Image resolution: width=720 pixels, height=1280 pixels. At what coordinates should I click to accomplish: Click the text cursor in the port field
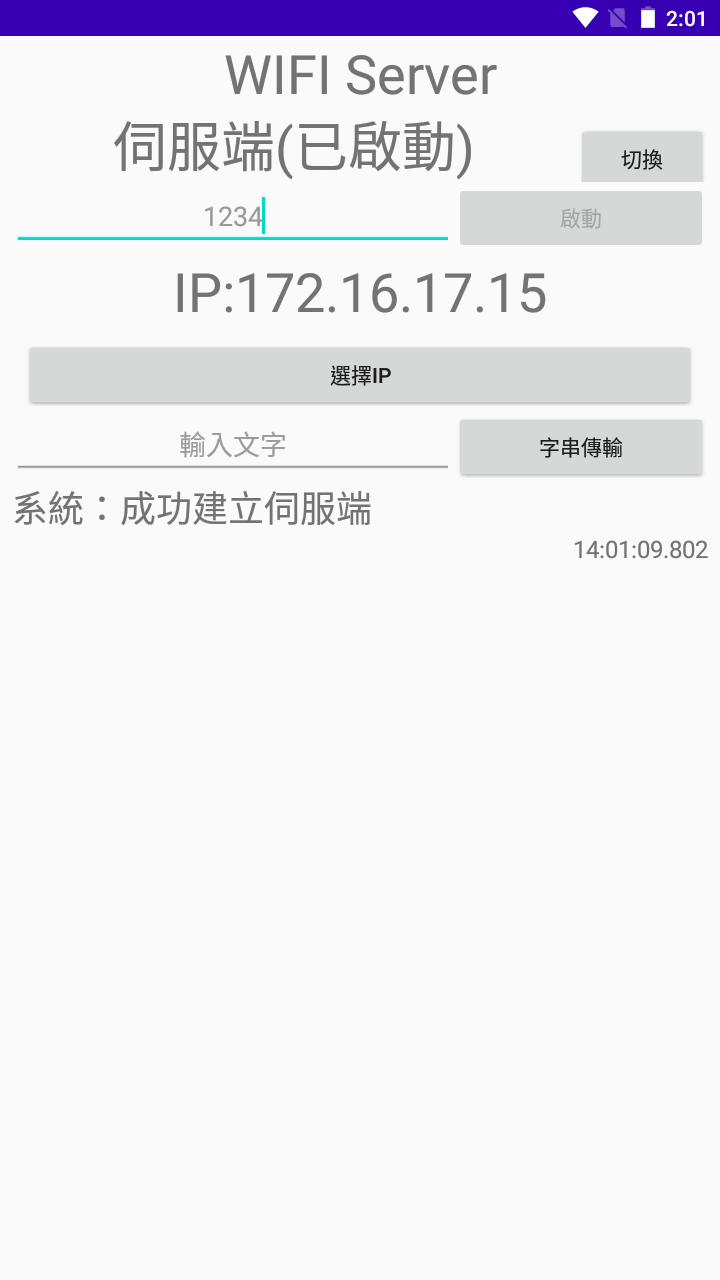click(x=263, y=216)
